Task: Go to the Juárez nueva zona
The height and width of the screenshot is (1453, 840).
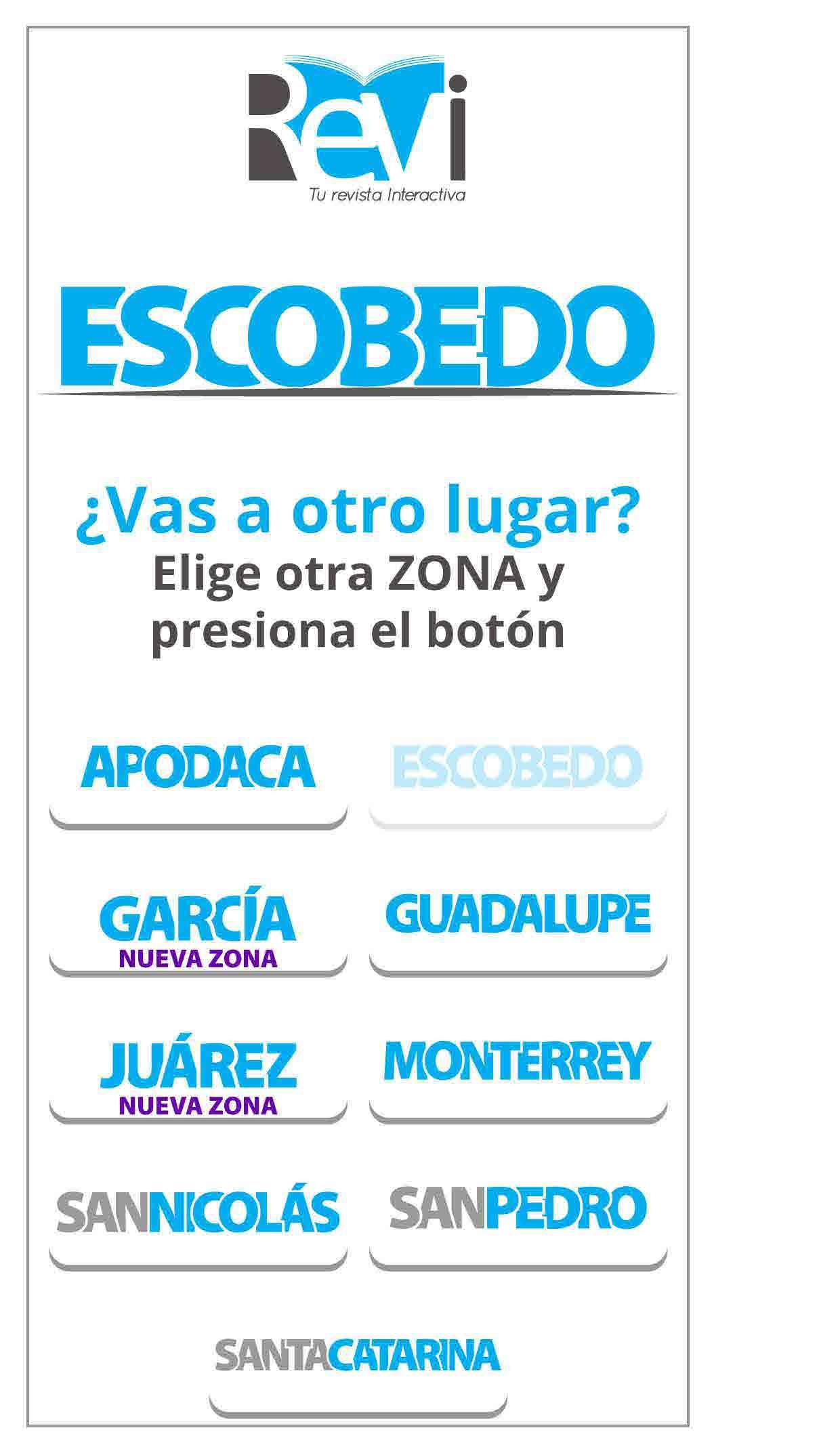Action: 198,1078
